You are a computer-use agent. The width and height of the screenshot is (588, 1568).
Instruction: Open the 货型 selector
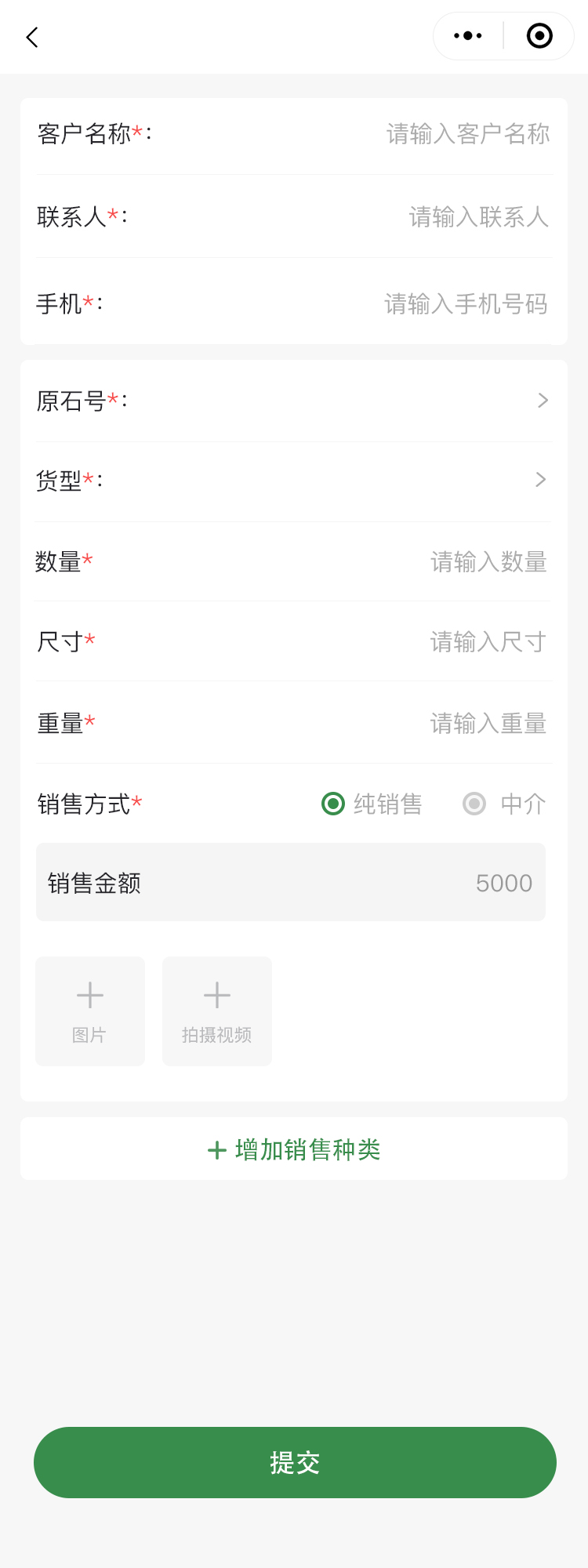[x=539, y=480]
